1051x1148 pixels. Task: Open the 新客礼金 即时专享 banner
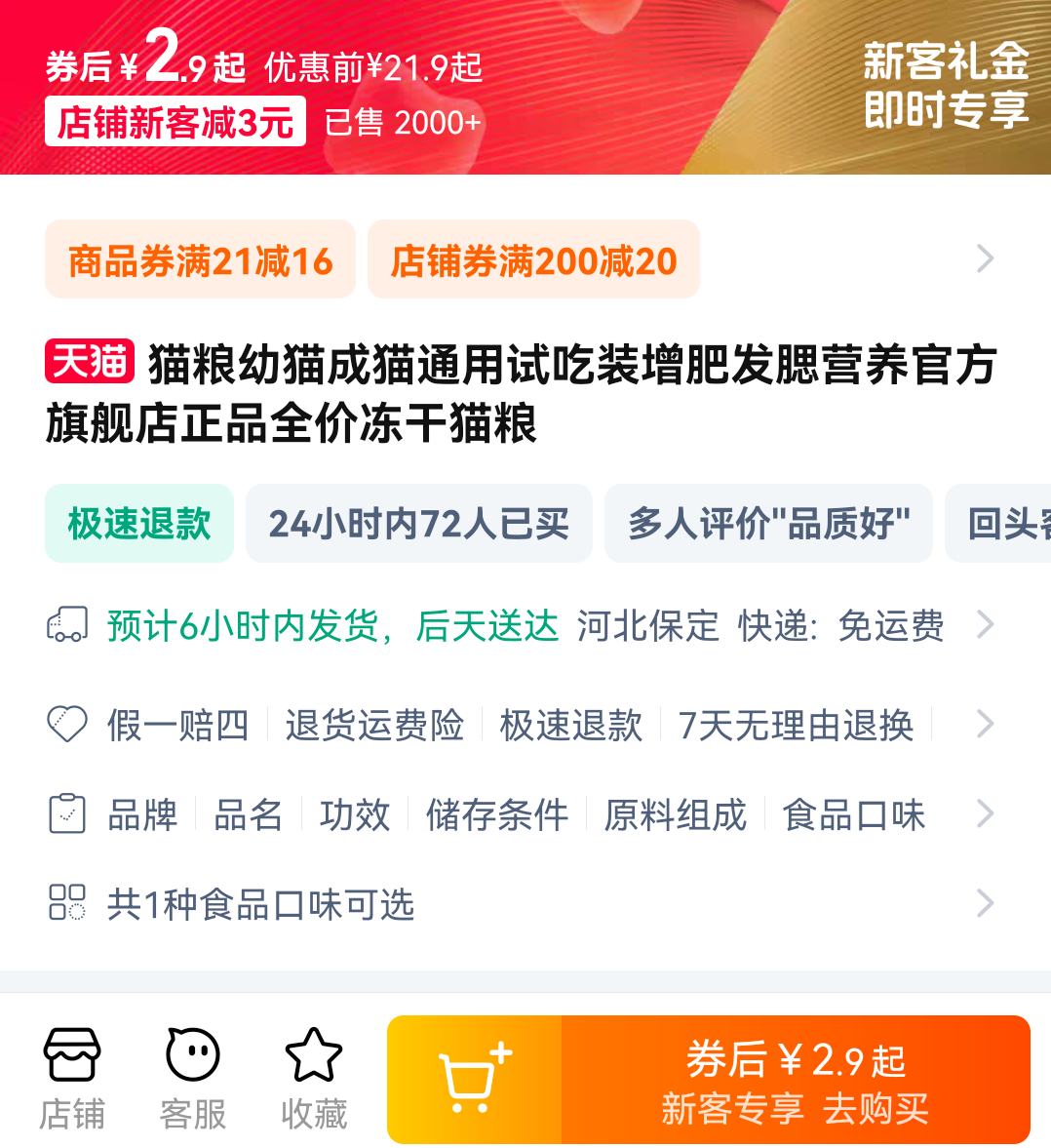pos(945,86)
